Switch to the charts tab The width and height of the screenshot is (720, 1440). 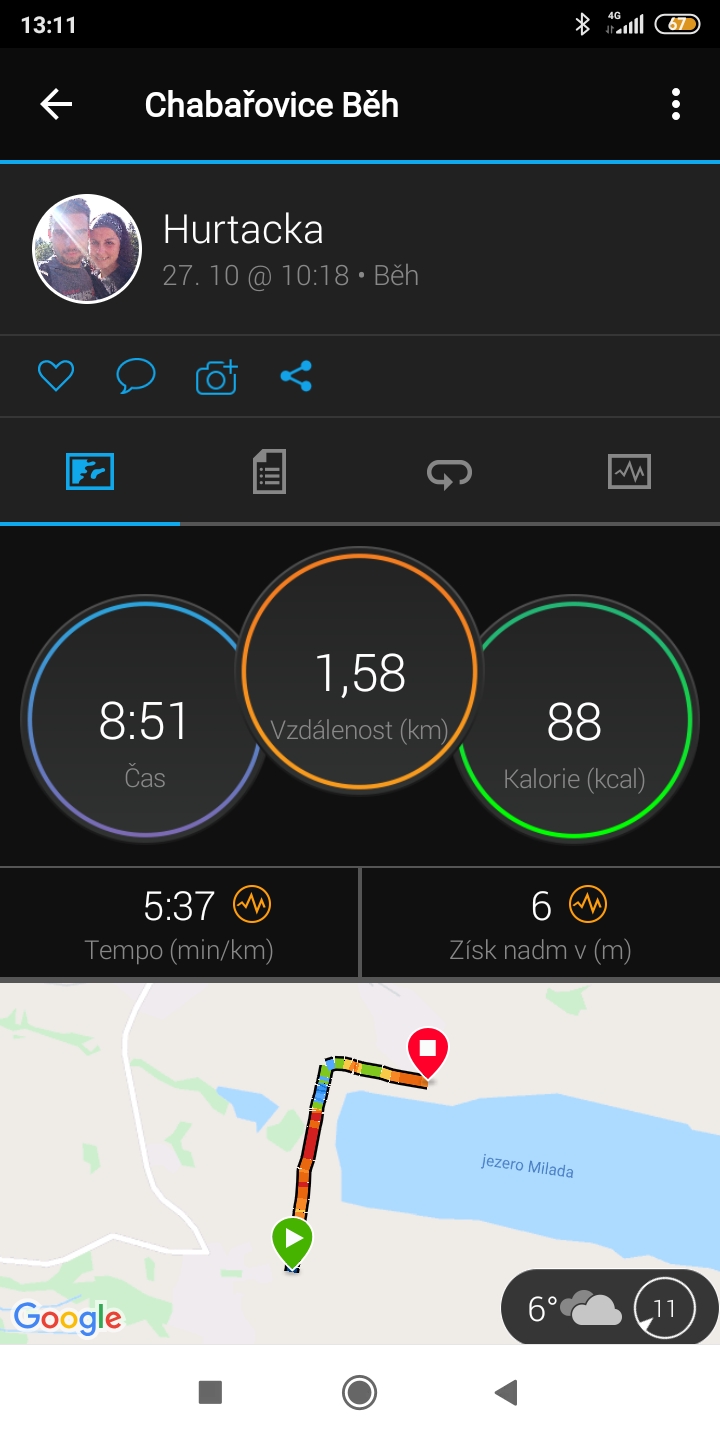point(630,471)
